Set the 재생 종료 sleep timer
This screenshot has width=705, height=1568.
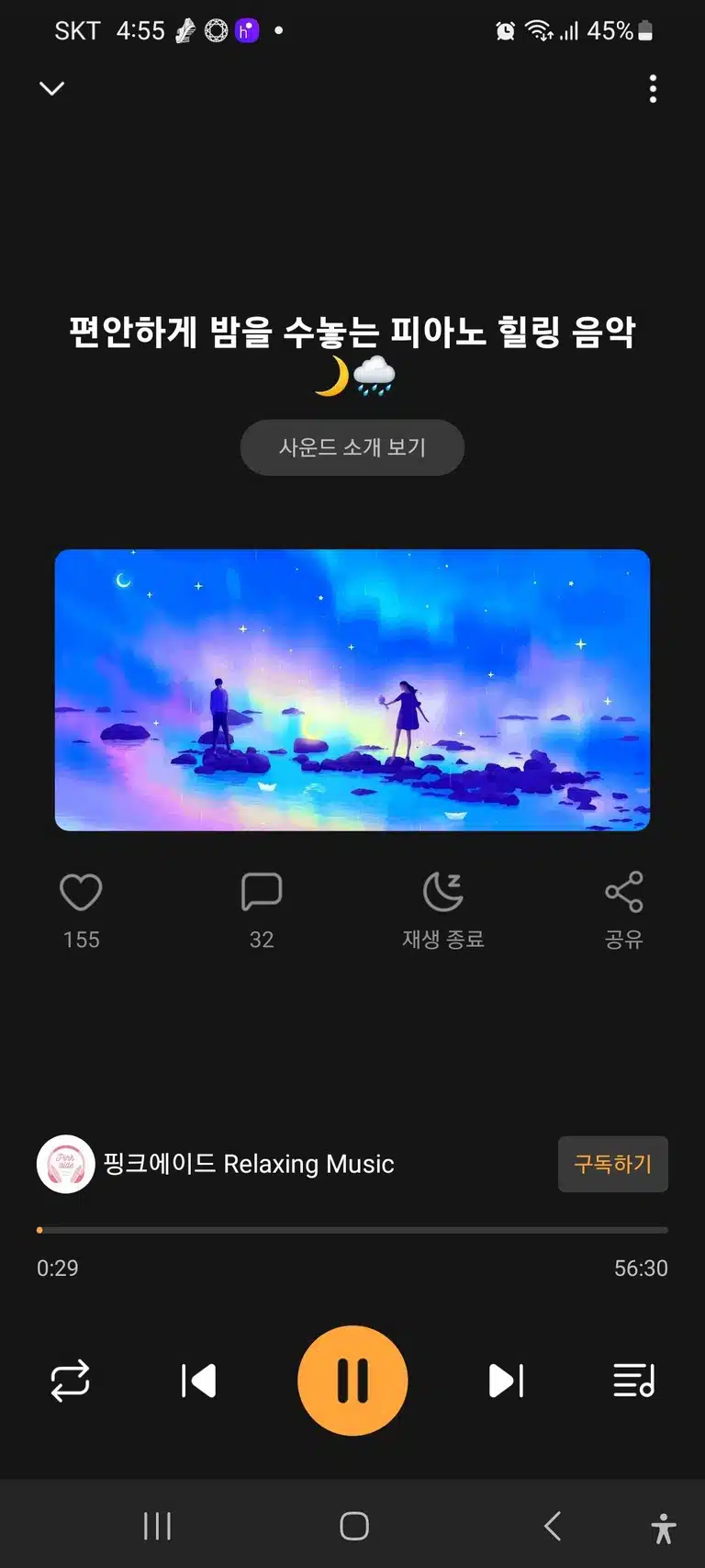[443, 910]
